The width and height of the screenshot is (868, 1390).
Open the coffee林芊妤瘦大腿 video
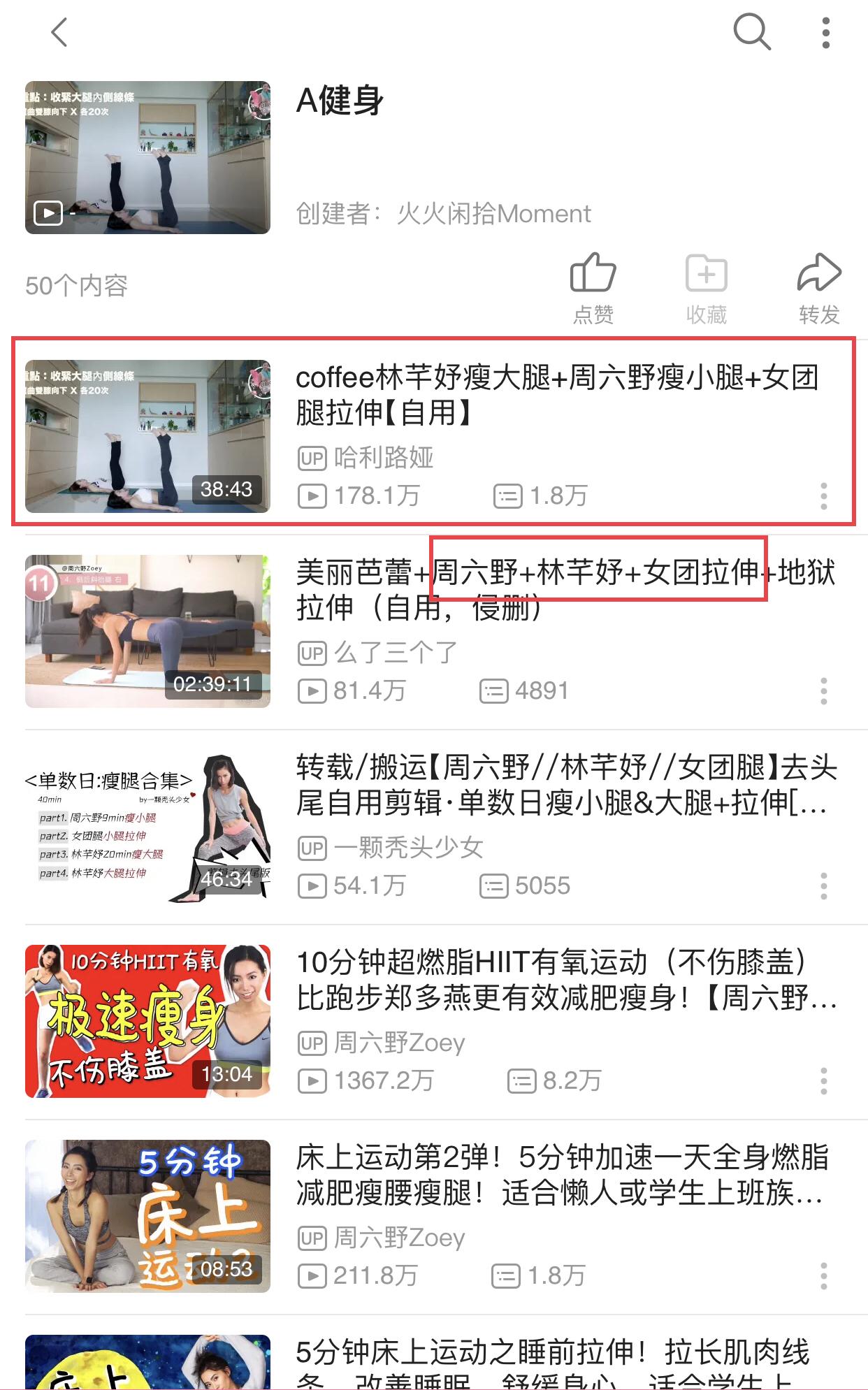click(x=556, y=395)
